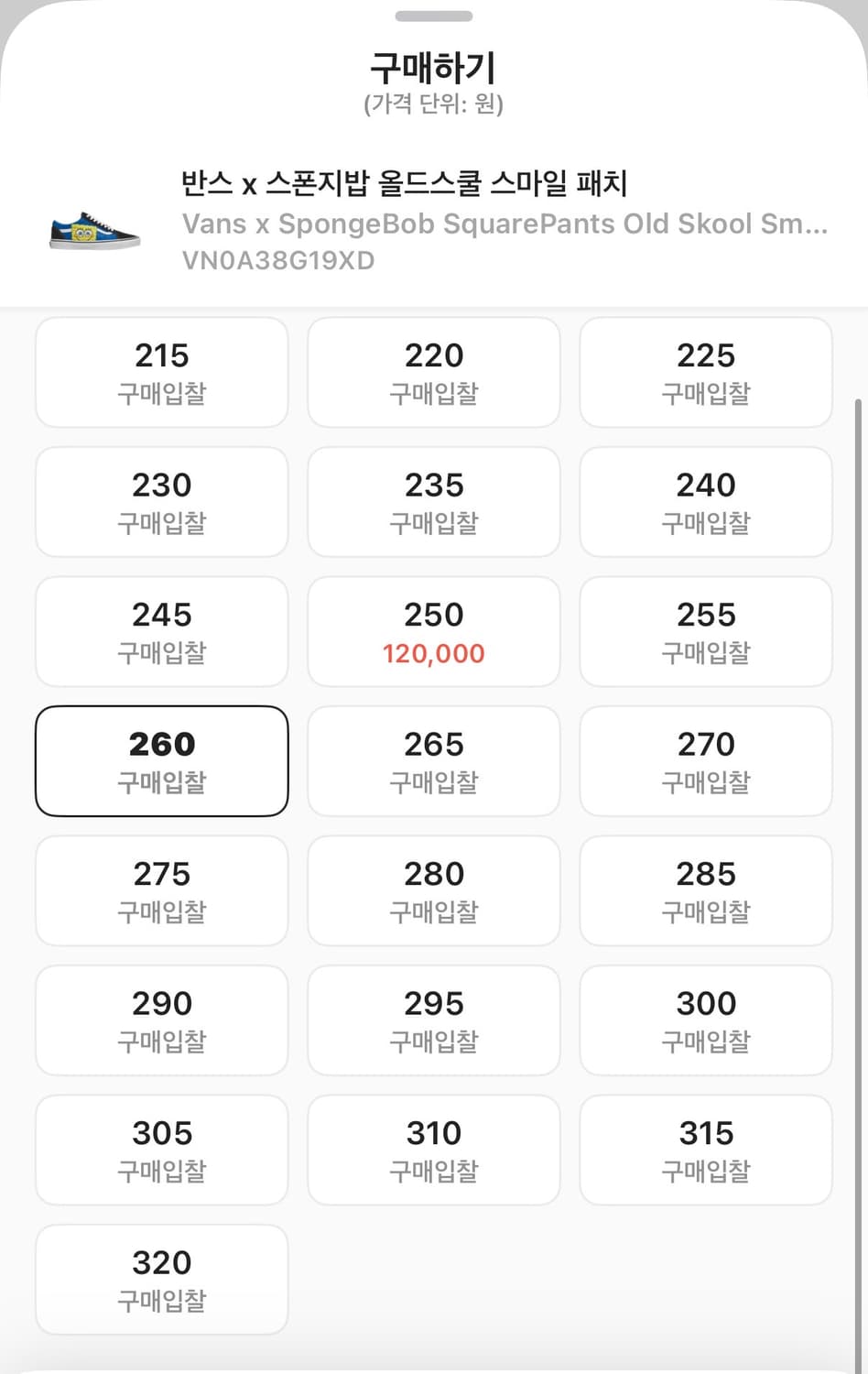Click the product name VN0A38G19XD link
The height and width of the screenshot is (1374, 868).
pos(277,260)
